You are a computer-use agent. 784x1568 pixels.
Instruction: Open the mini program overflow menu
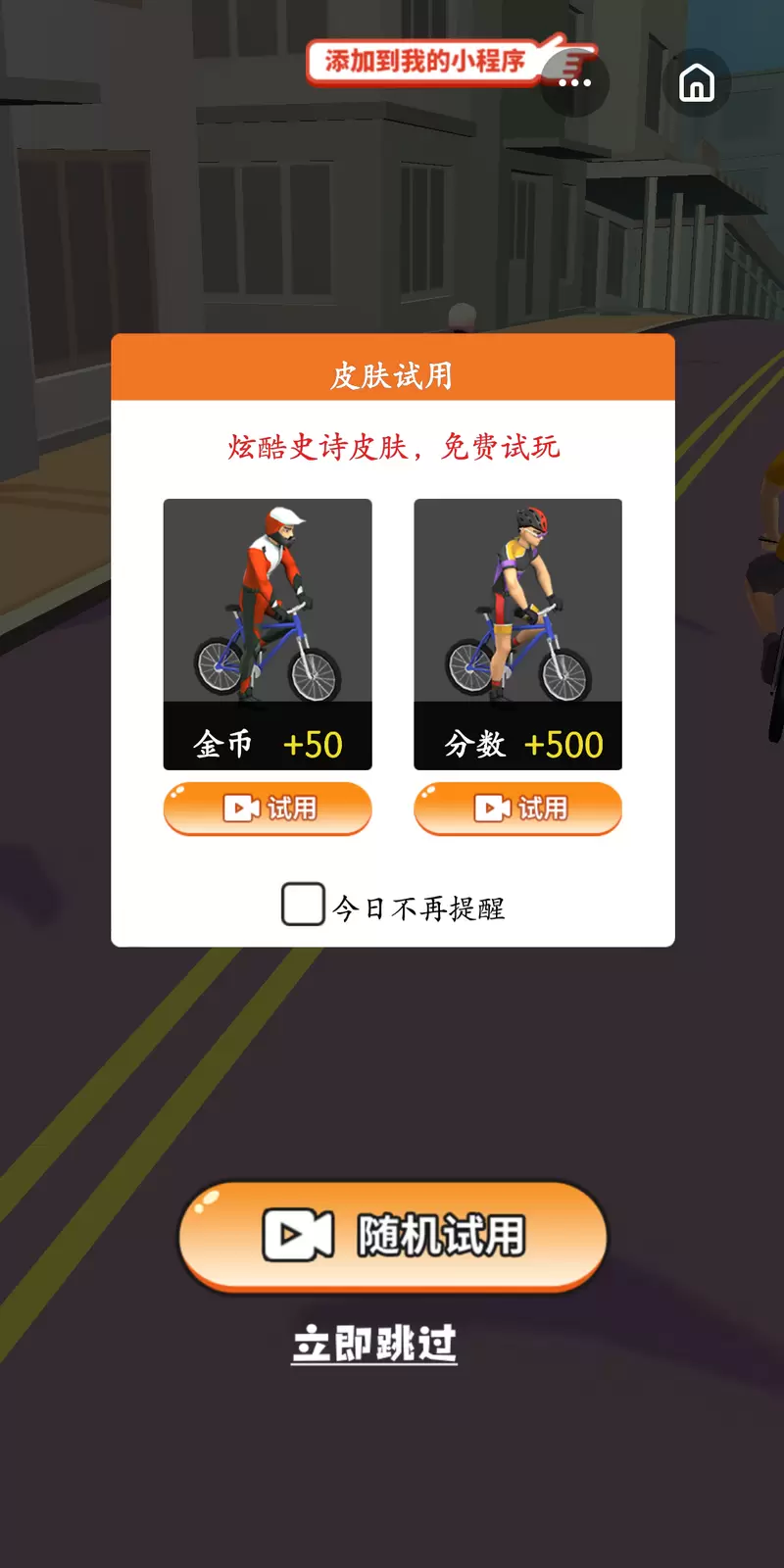click(575, 83)
